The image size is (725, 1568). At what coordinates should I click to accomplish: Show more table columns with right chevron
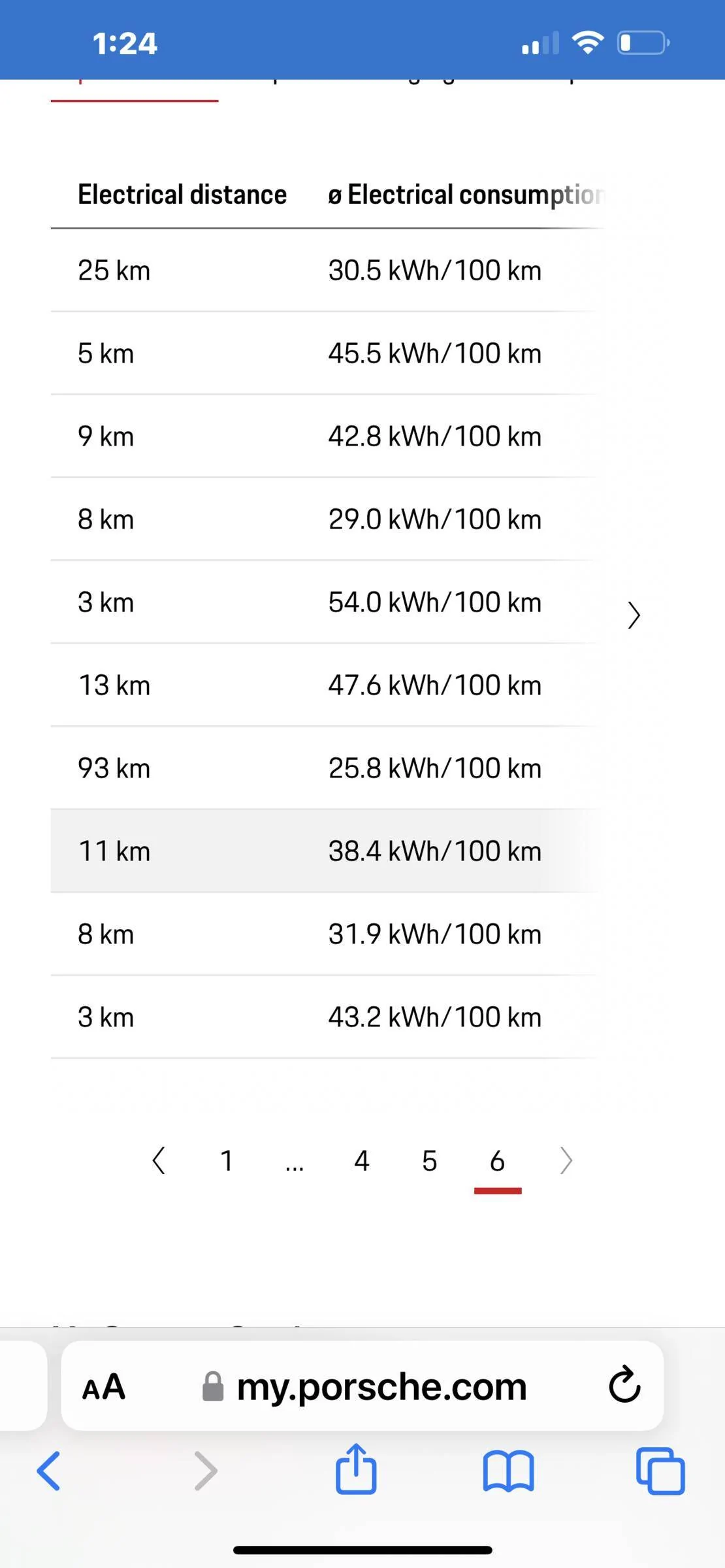pos(634,615)
